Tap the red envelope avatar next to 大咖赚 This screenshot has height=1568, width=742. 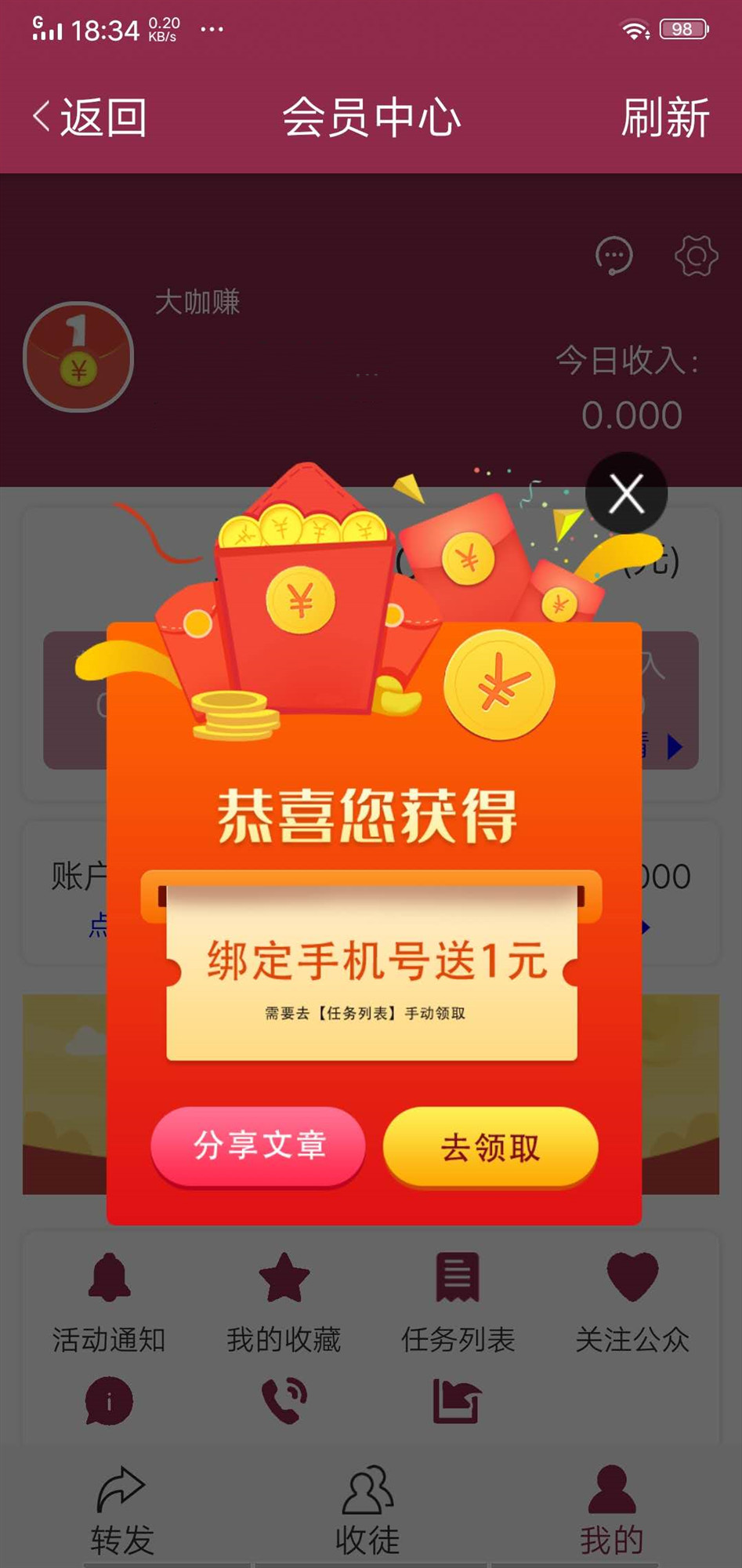coord(77,357)
